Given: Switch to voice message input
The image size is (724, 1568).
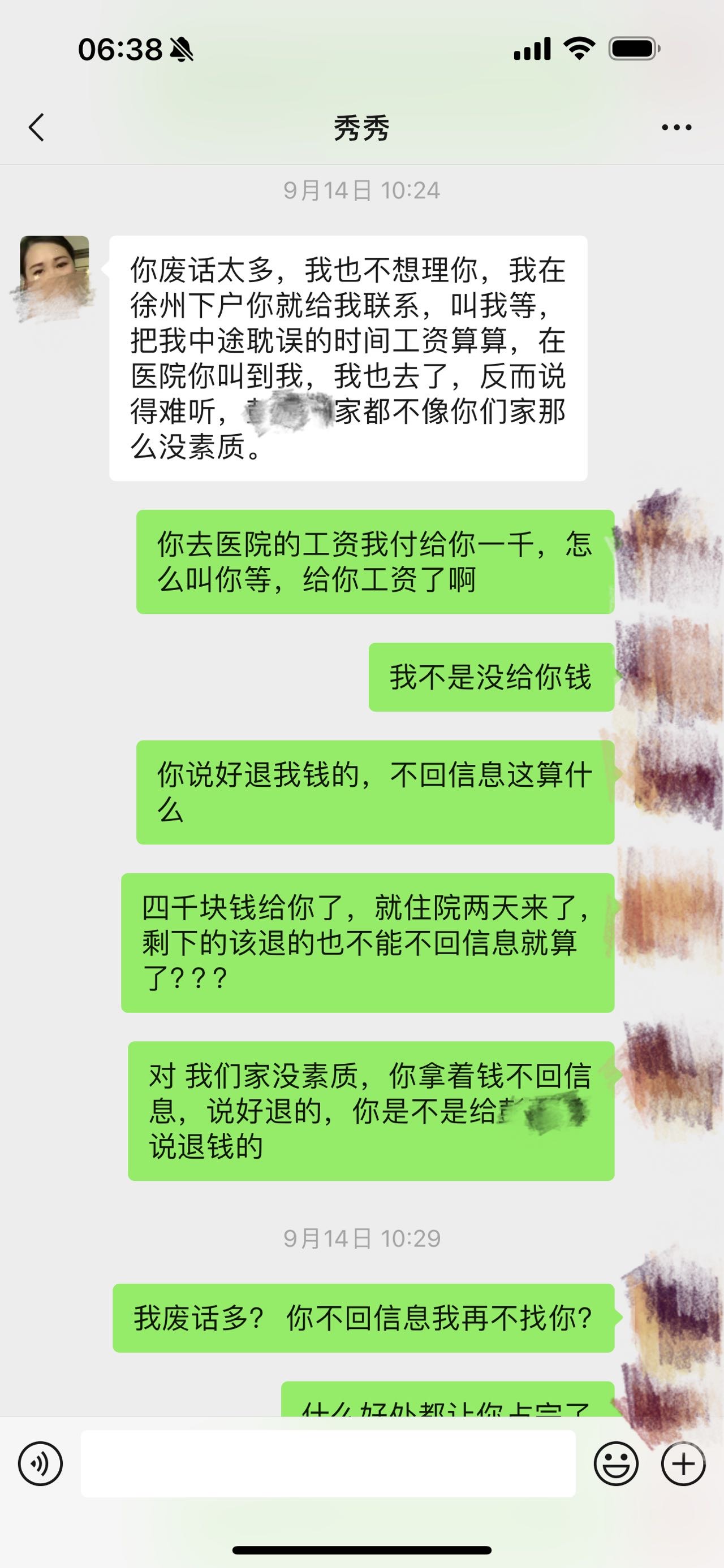Looking at the screenshot, I should tap(40, 1463).
